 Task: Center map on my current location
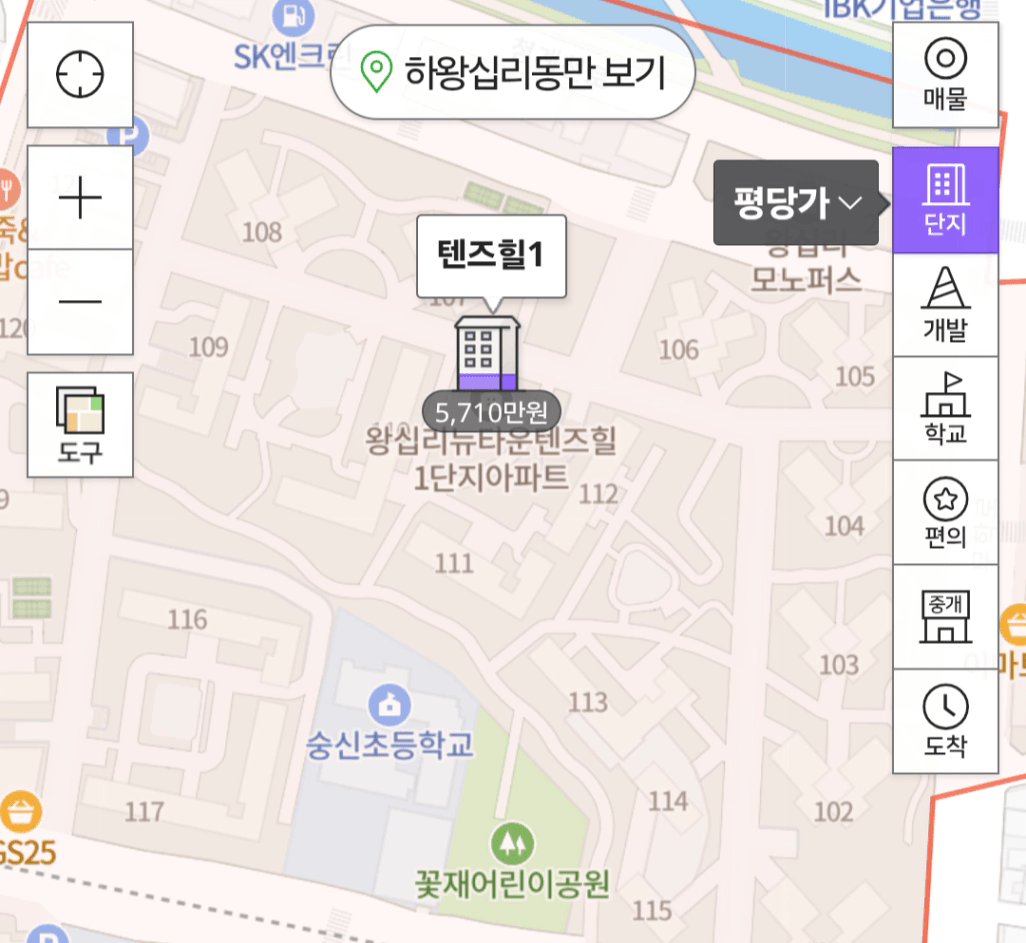[80, 75]
